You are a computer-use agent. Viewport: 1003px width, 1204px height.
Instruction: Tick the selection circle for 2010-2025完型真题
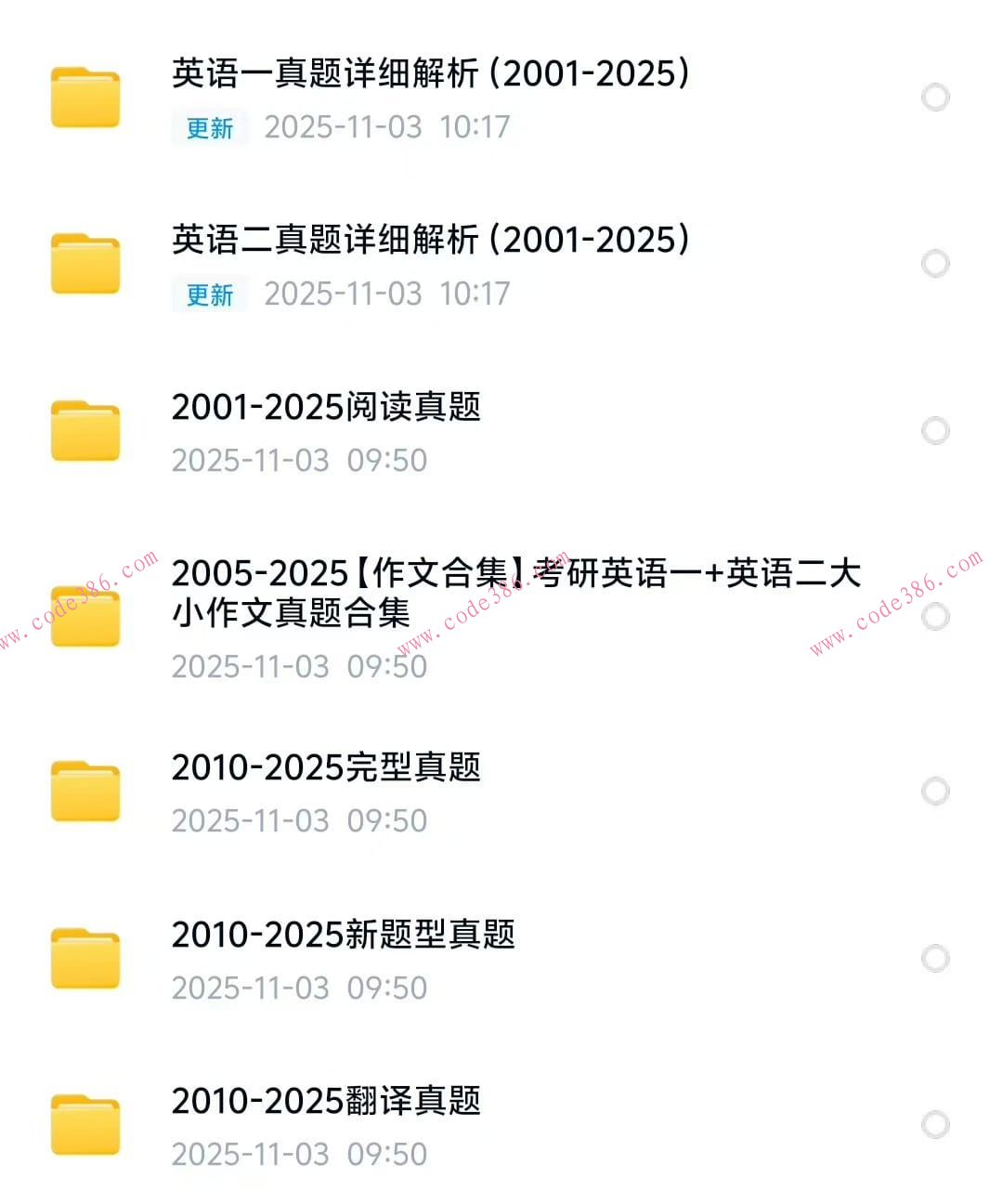pos(934,791)
